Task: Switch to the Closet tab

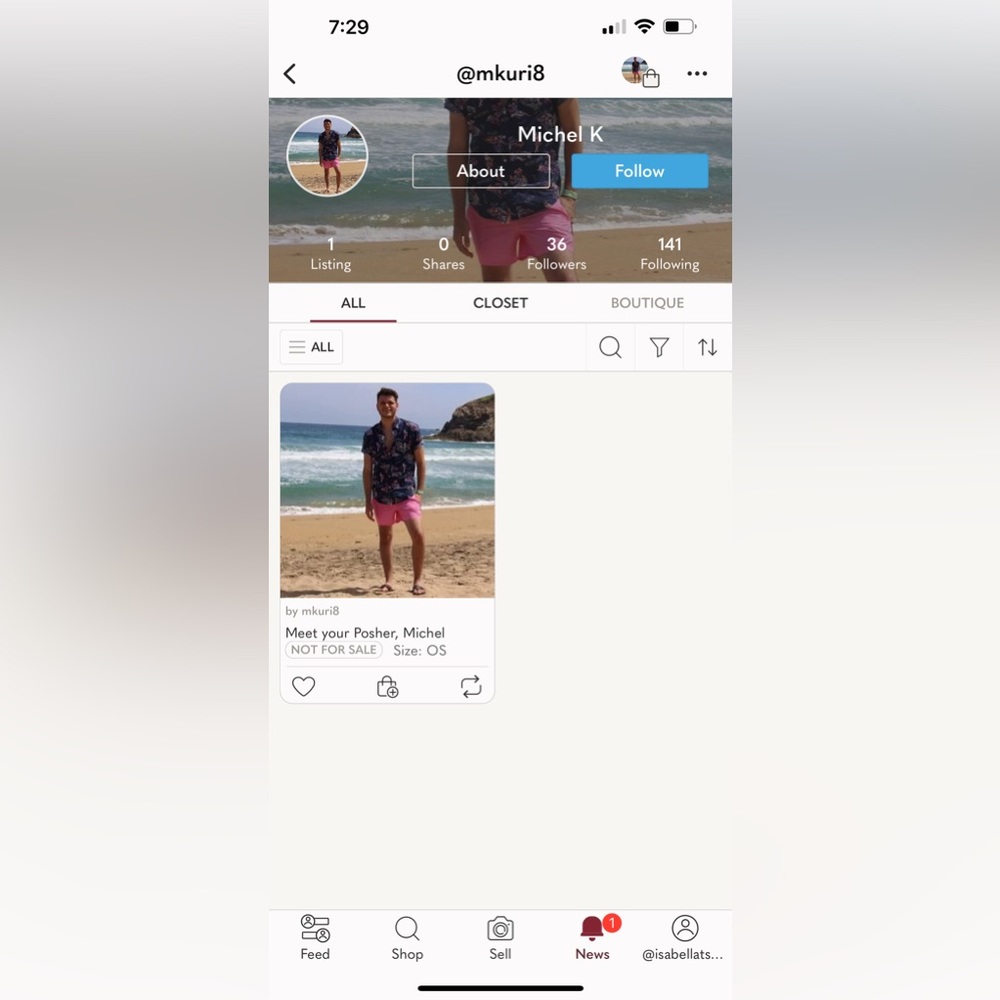Action: point(500,303)
